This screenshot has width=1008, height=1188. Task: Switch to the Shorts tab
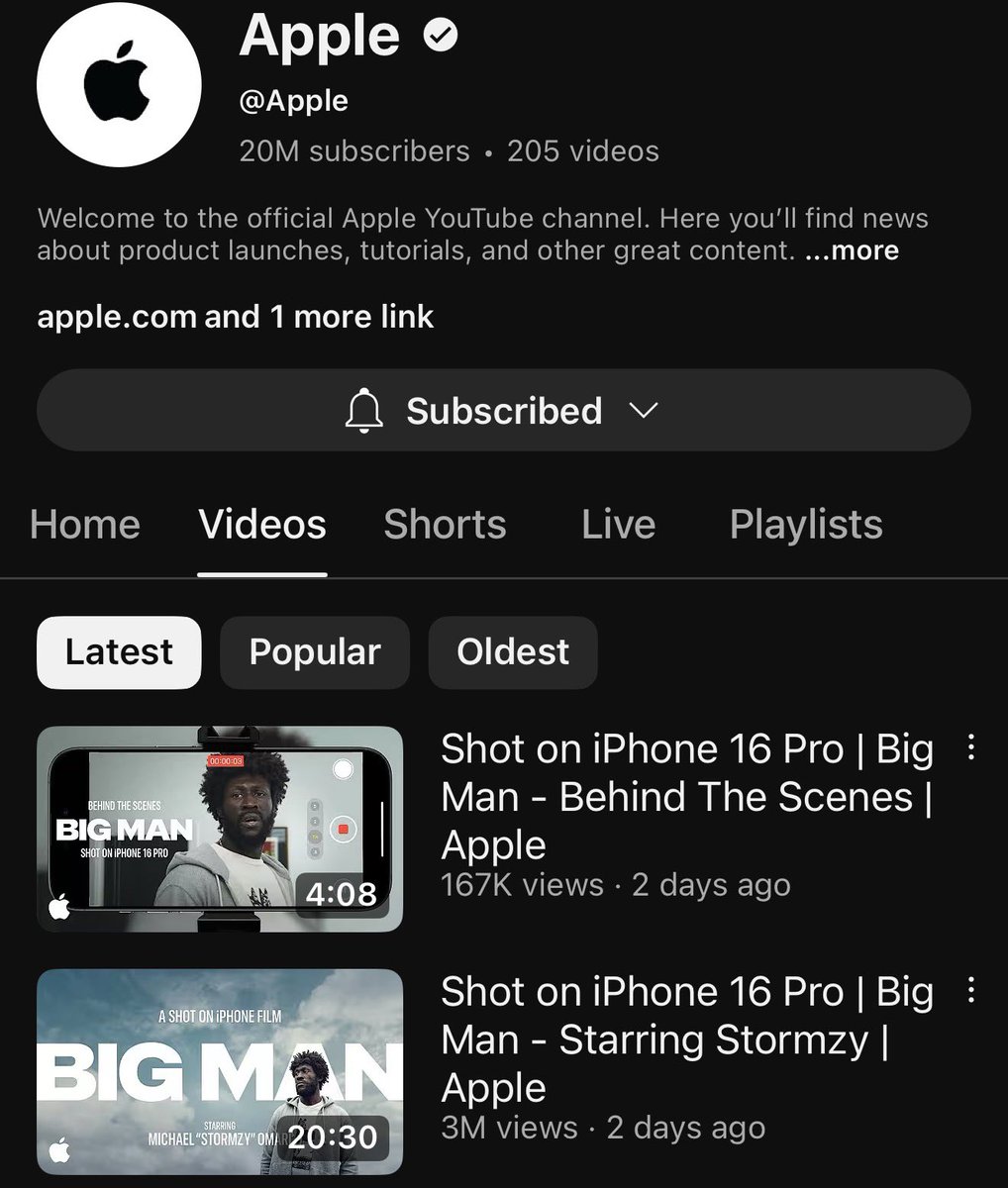(x=445, y=524)
